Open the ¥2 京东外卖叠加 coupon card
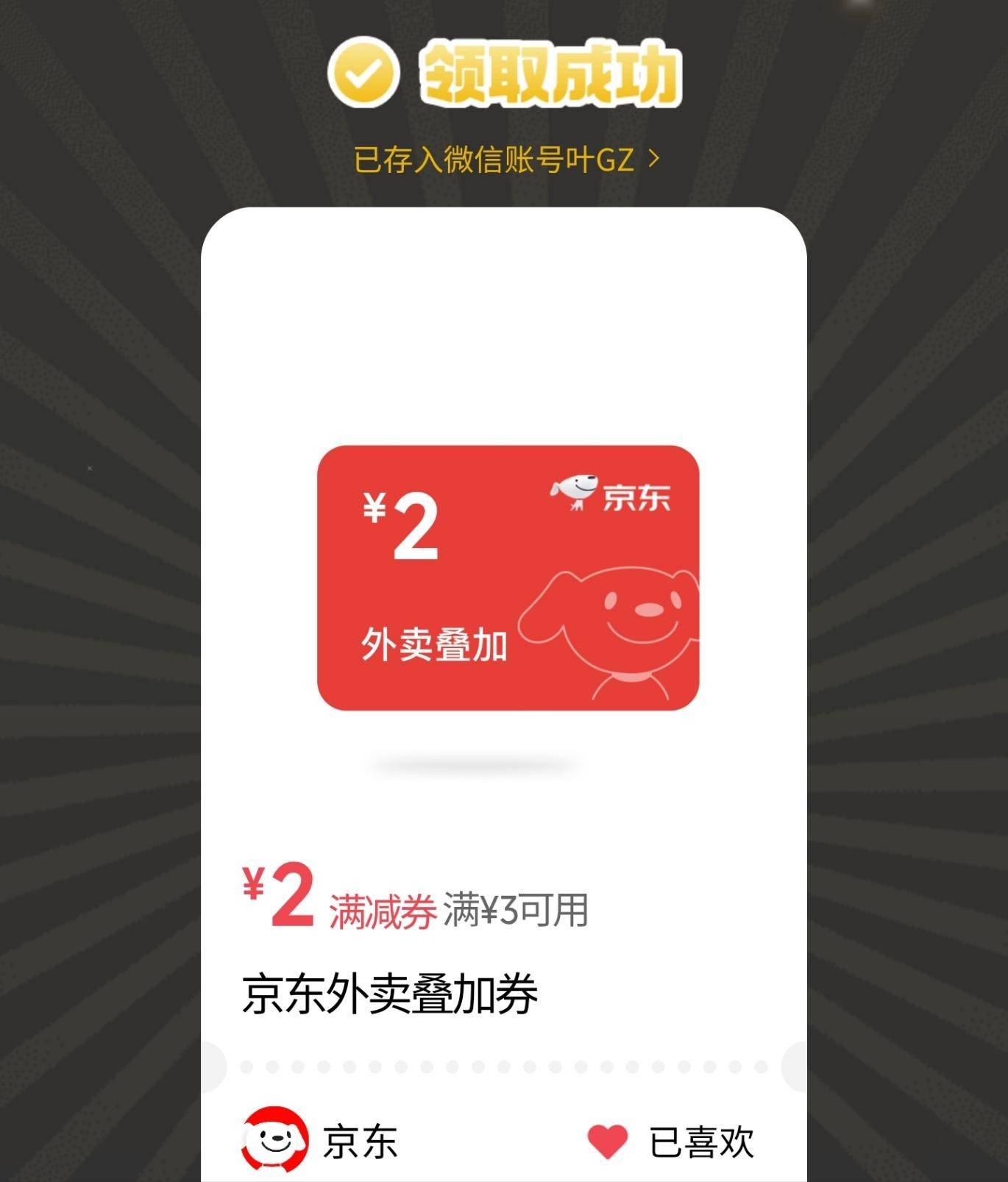 pyautogui.click(x=508, y=578)
